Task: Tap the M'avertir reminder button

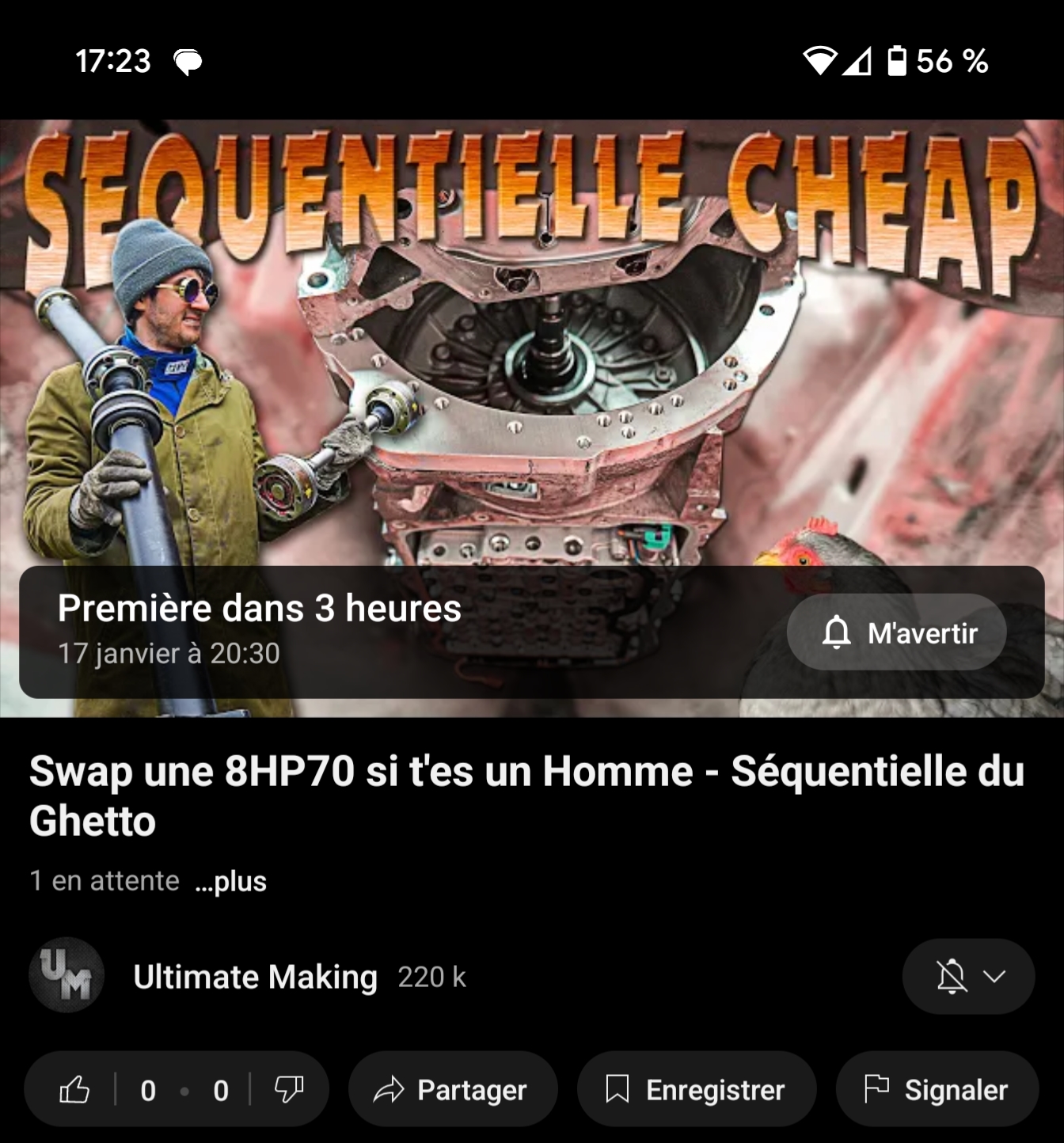Action: point(896,632)
